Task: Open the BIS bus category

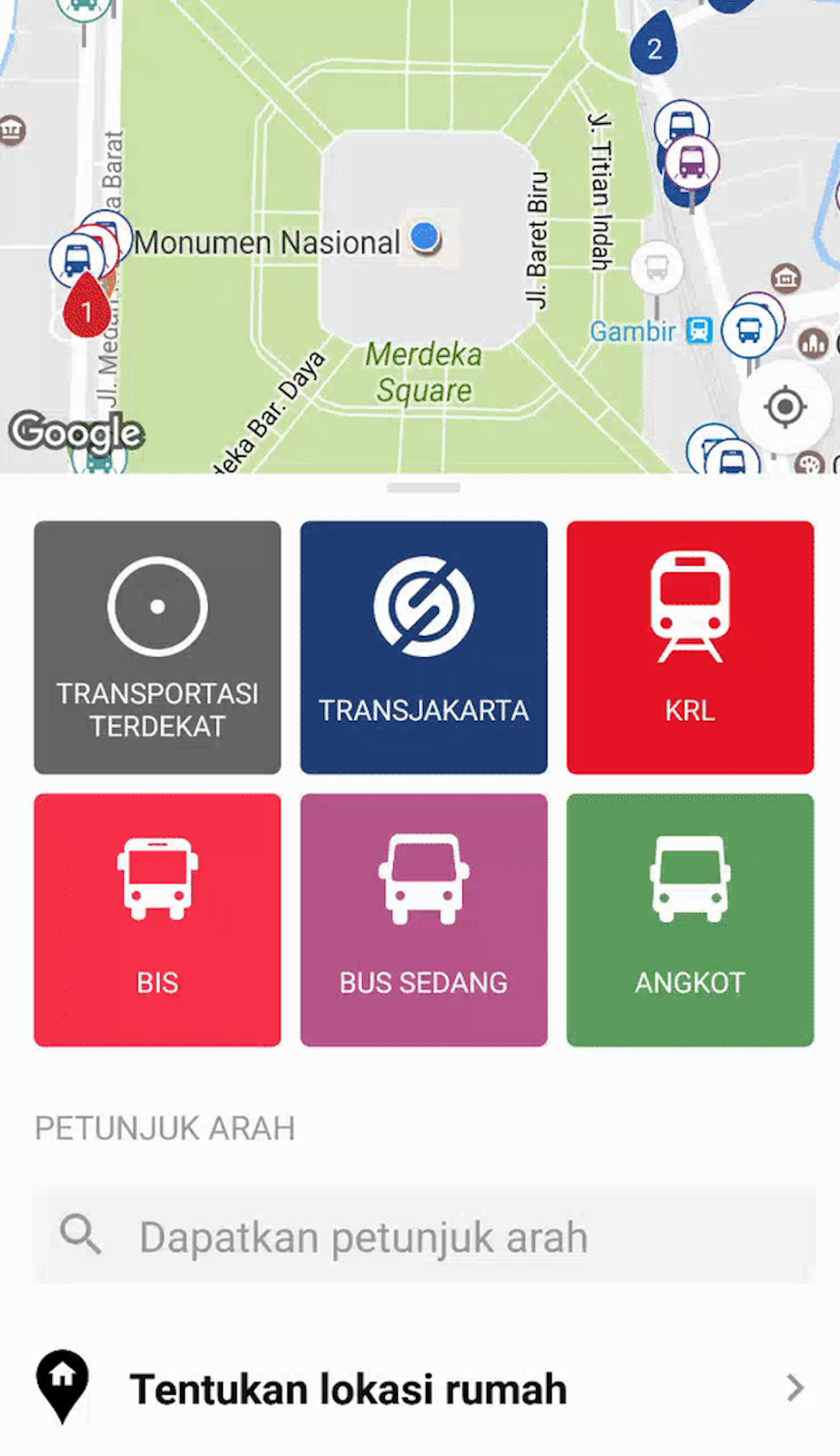Action: click(x=157, y=918)
